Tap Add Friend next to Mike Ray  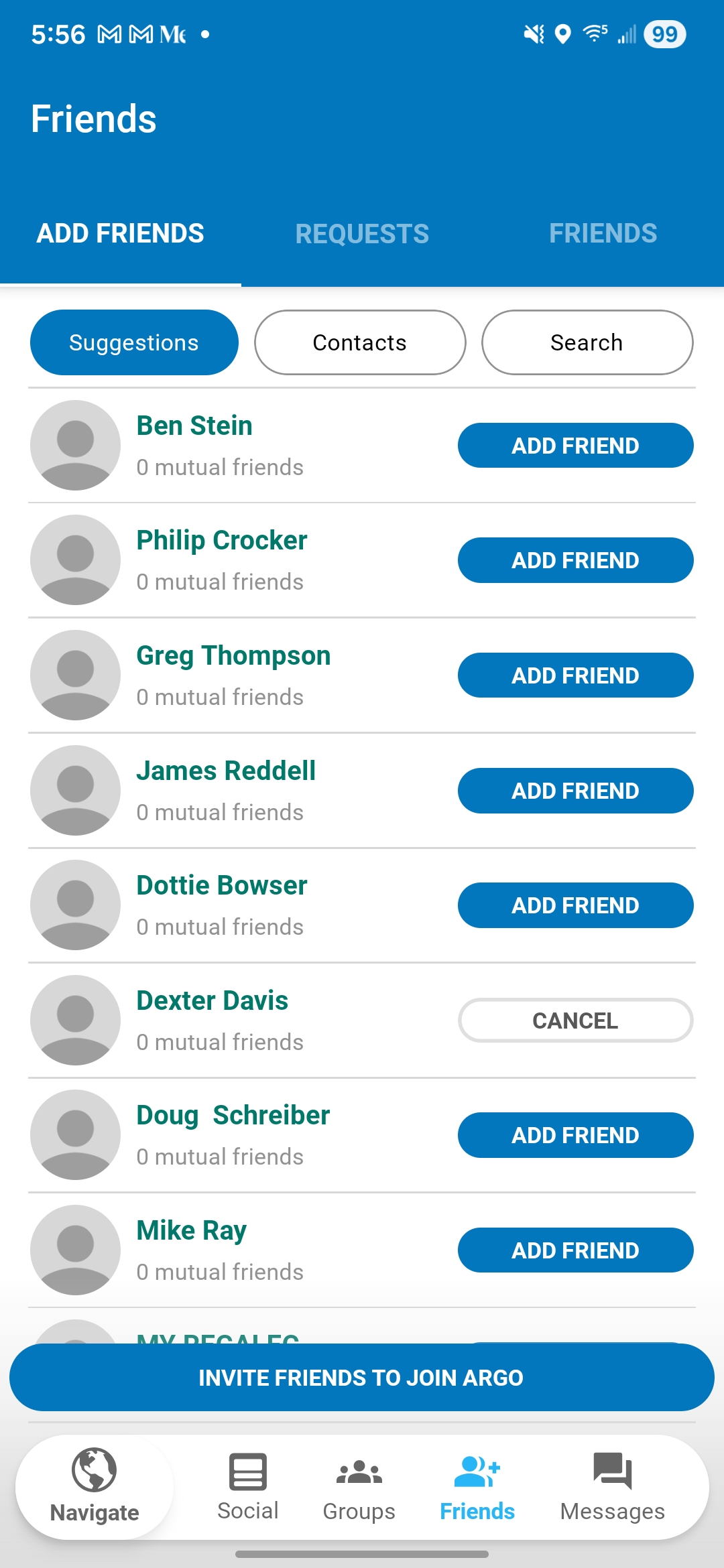(575, 1250)
